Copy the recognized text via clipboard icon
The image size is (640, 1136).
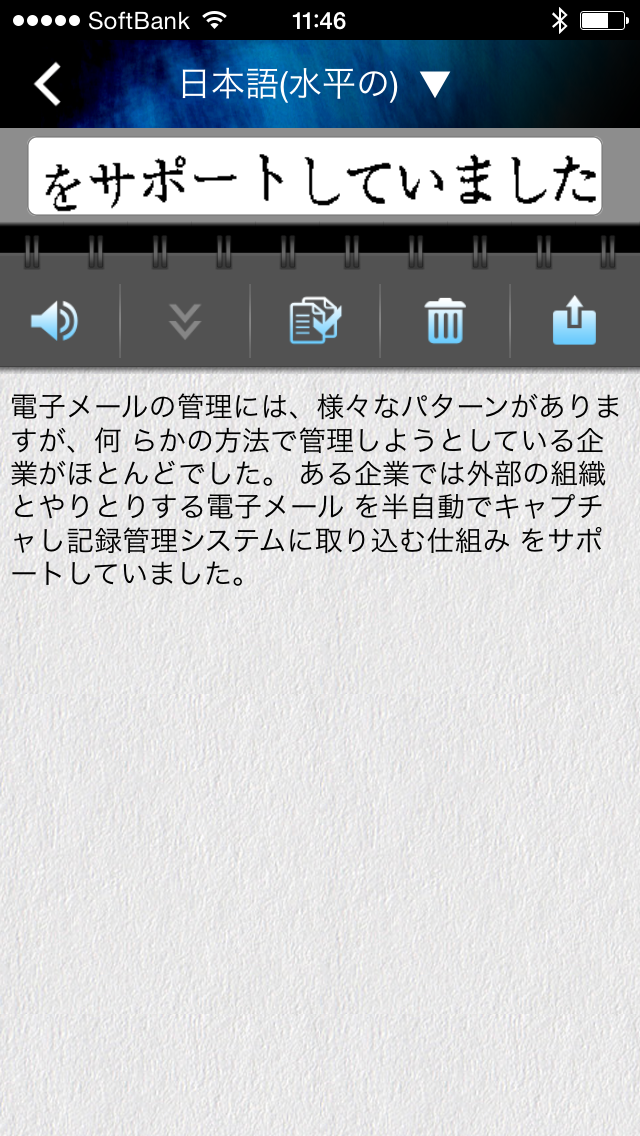click(x=315, y=322)
